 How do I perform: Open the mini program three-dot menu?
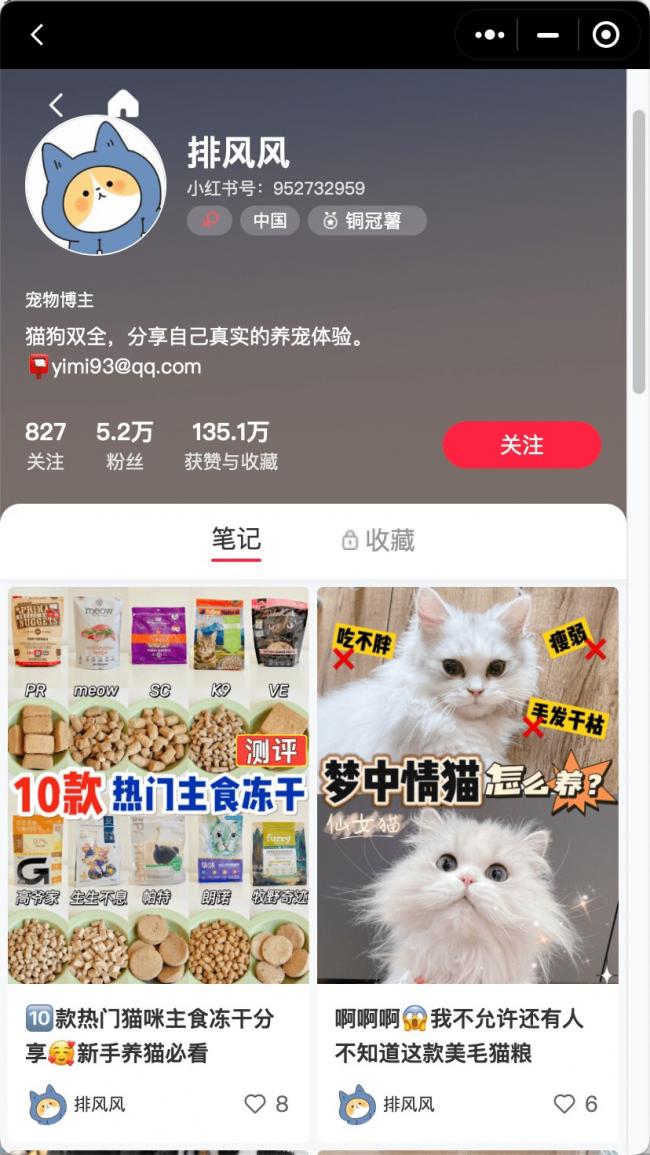point(489,35)
